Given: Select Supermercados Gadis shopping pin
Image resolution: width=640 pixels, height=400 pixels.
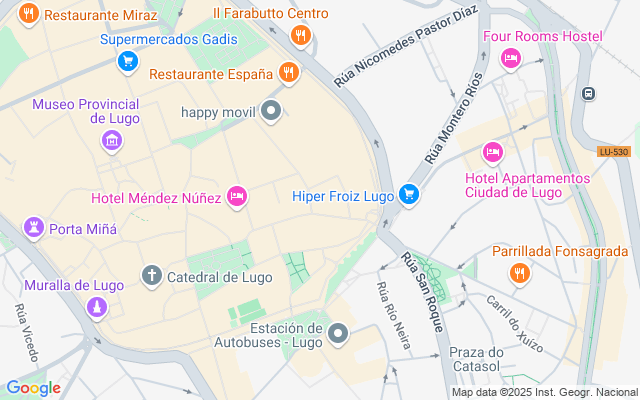Looking at the screenshot, I should (127, 62).
